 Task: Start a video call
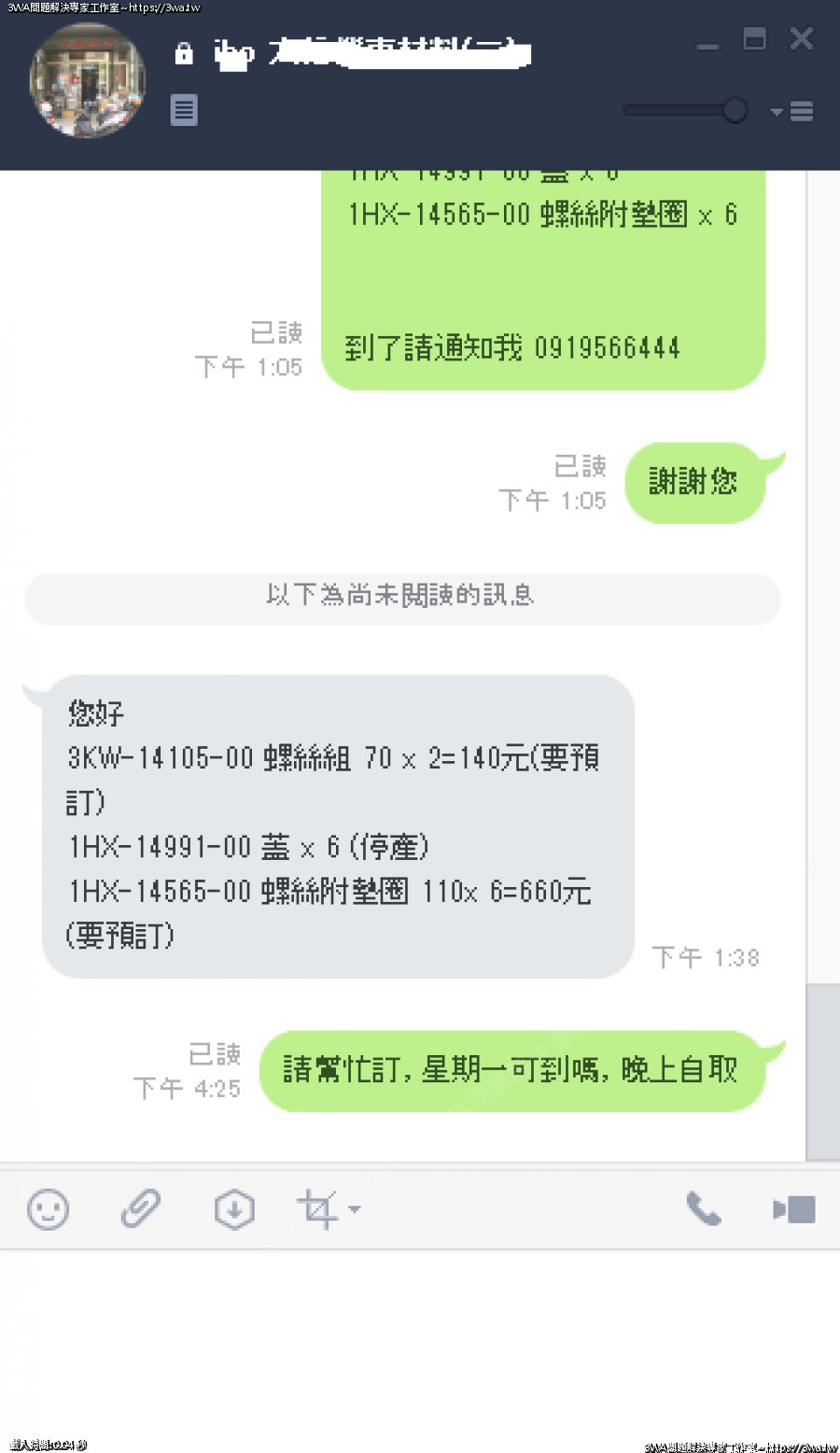(x=794, y=1209)
